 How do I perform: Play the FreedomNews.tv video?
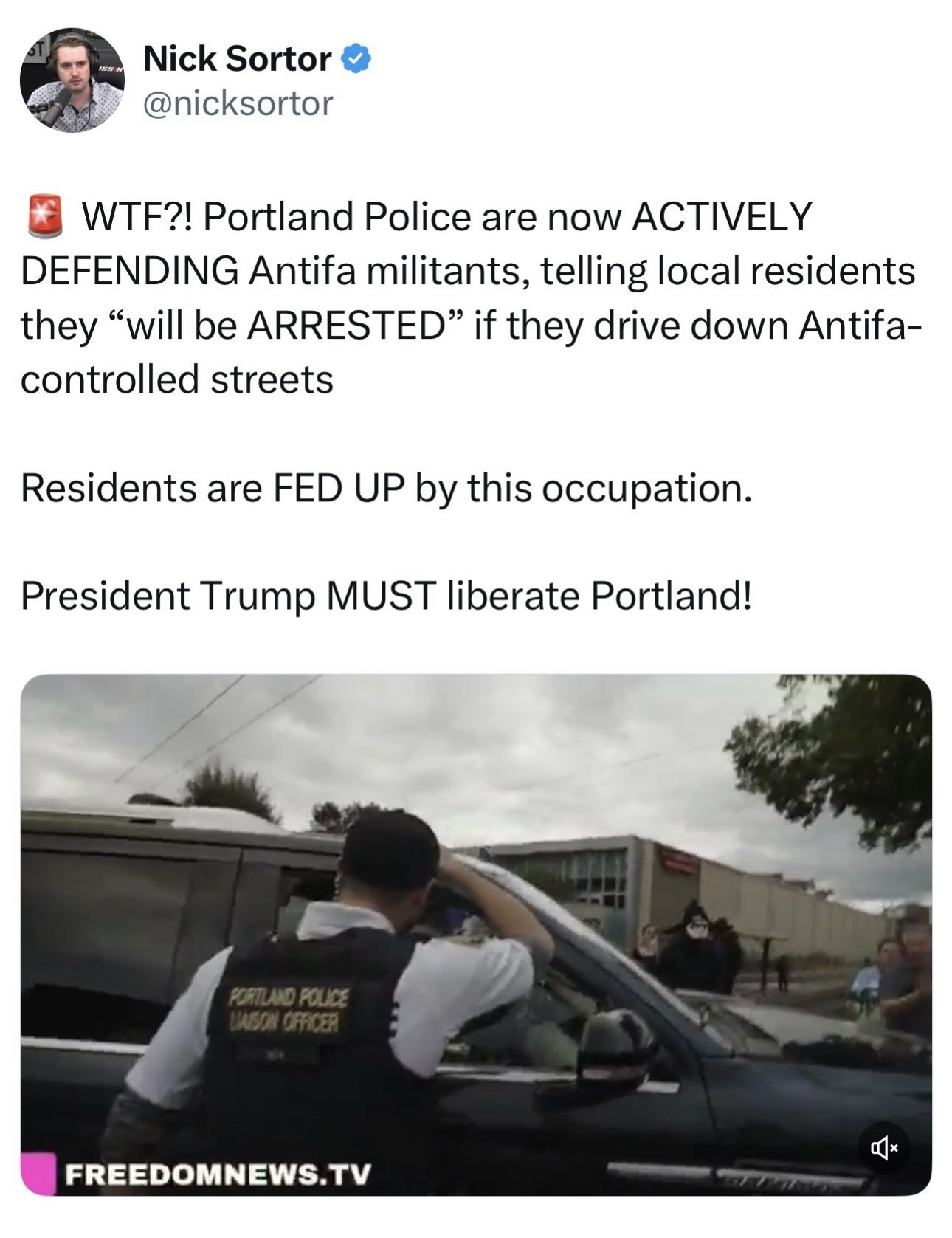tap(475, 934)
